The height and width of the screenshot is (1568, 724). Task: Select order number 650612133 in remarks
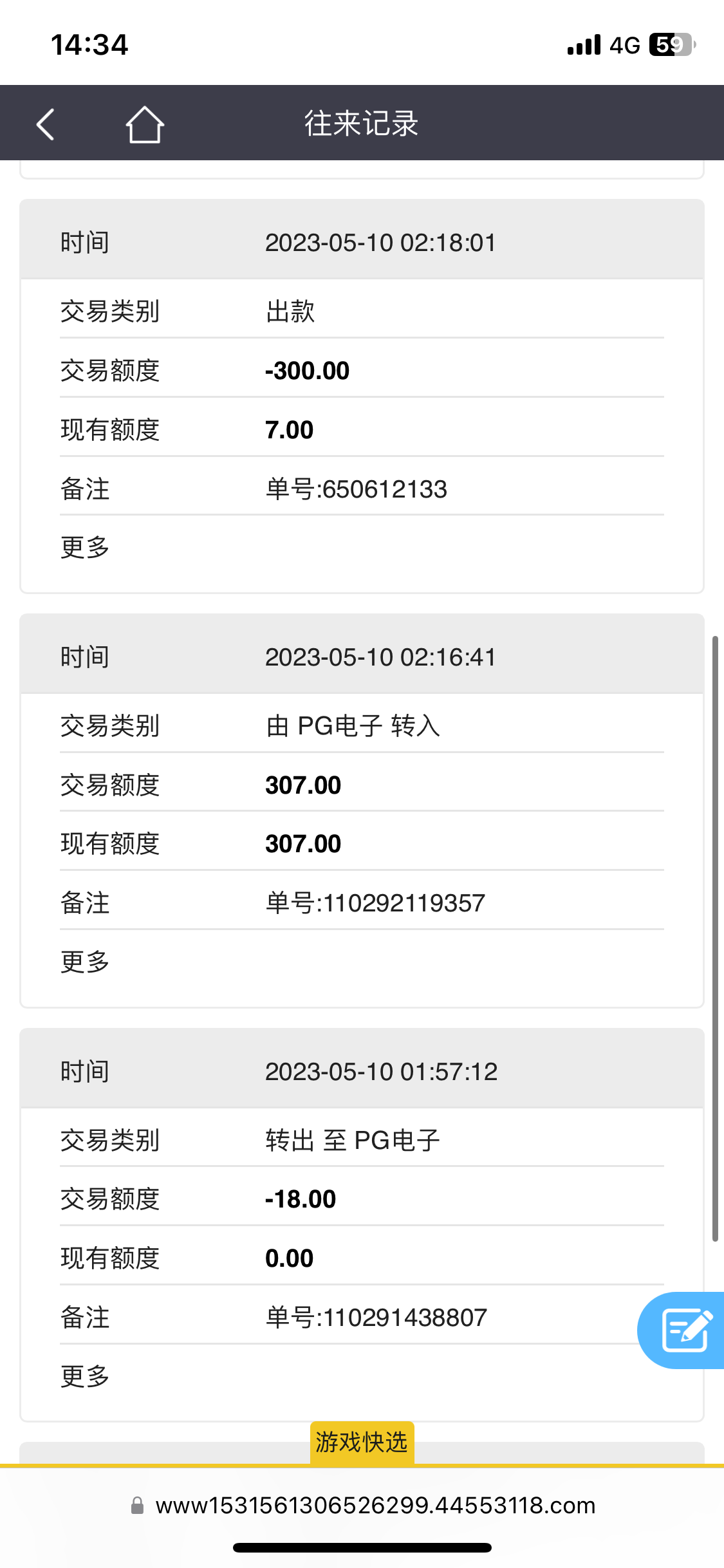[357, 489]
